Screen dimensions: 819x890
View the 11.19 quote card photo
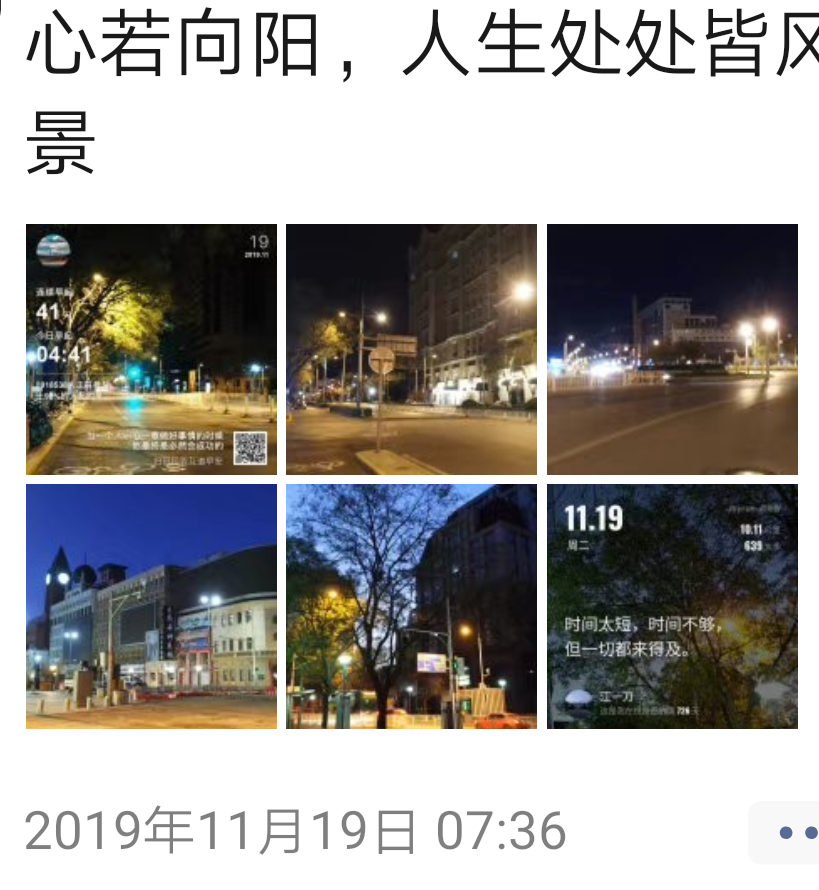pyautogui.click(x=672, y=606)
